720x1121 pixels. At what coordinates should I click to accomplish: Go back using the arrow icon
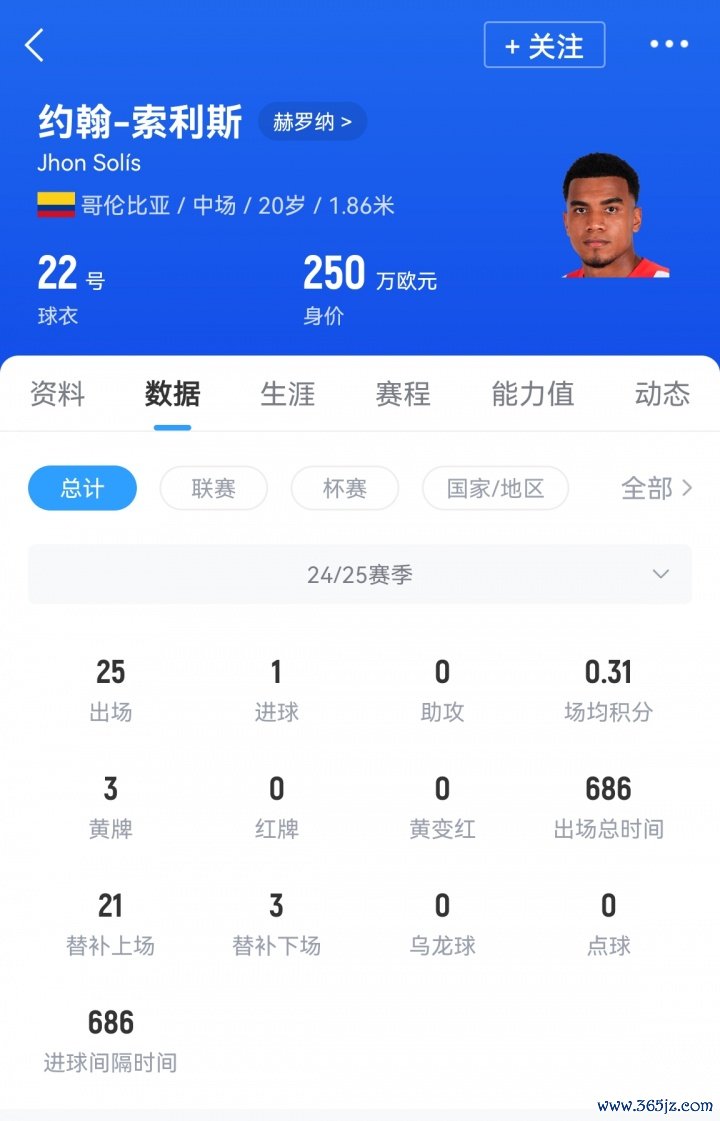[35, 45]
